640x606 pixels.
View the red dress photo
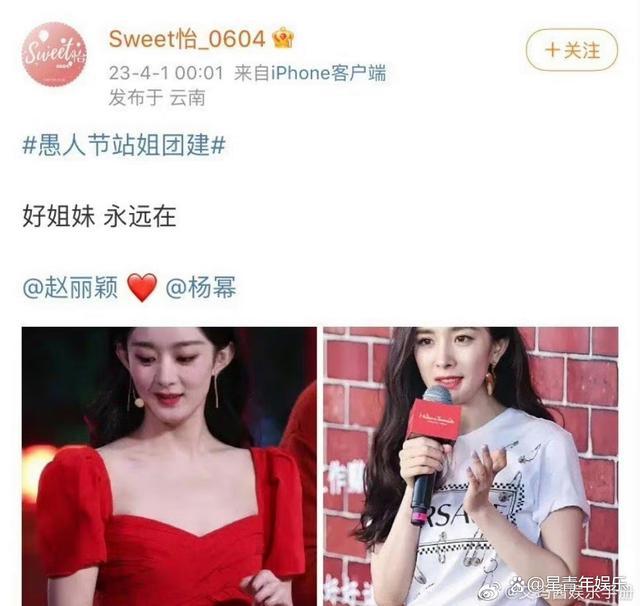coord(169,465)
